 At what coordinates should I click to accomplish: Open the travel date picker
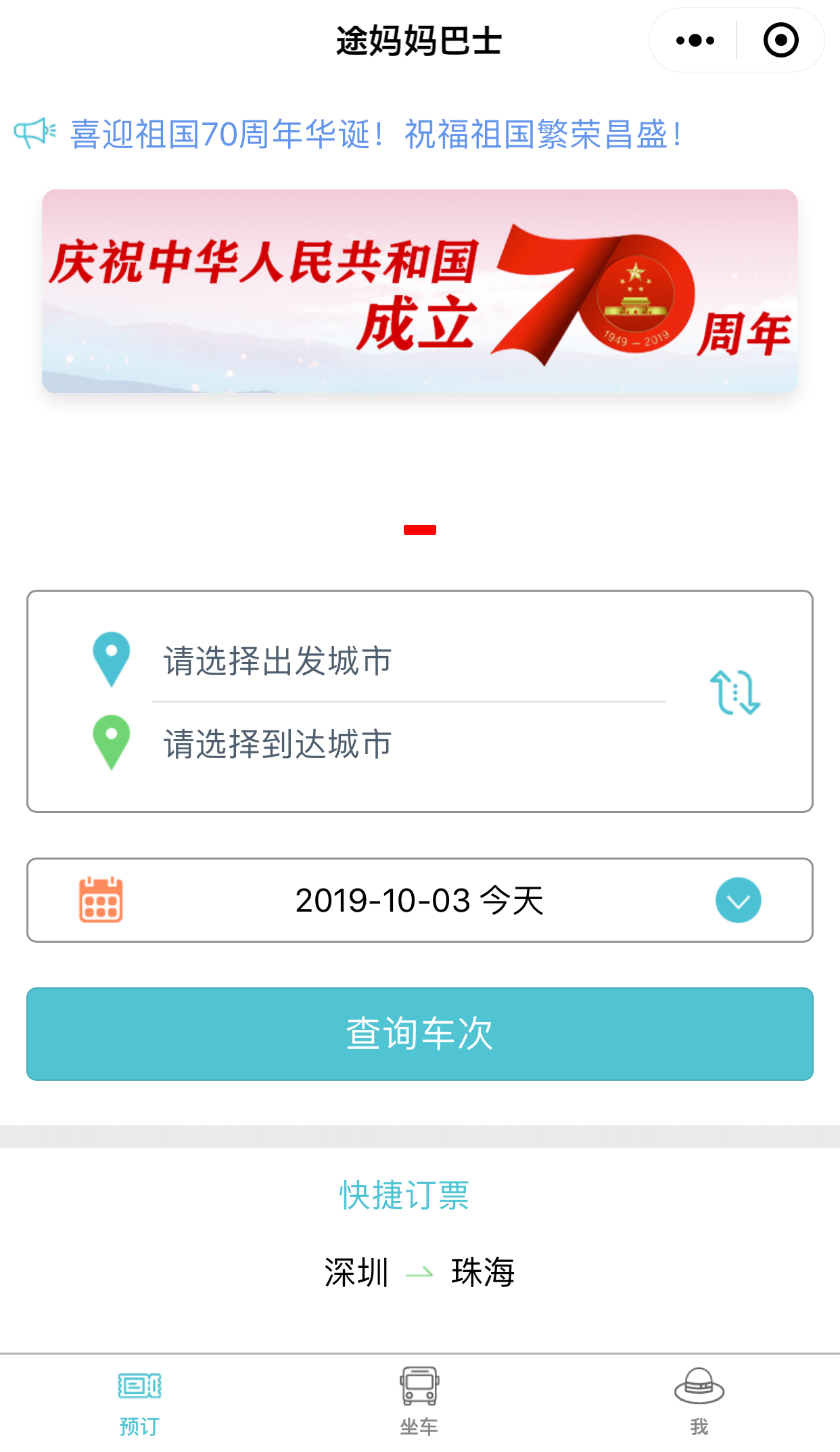point(419,900)
